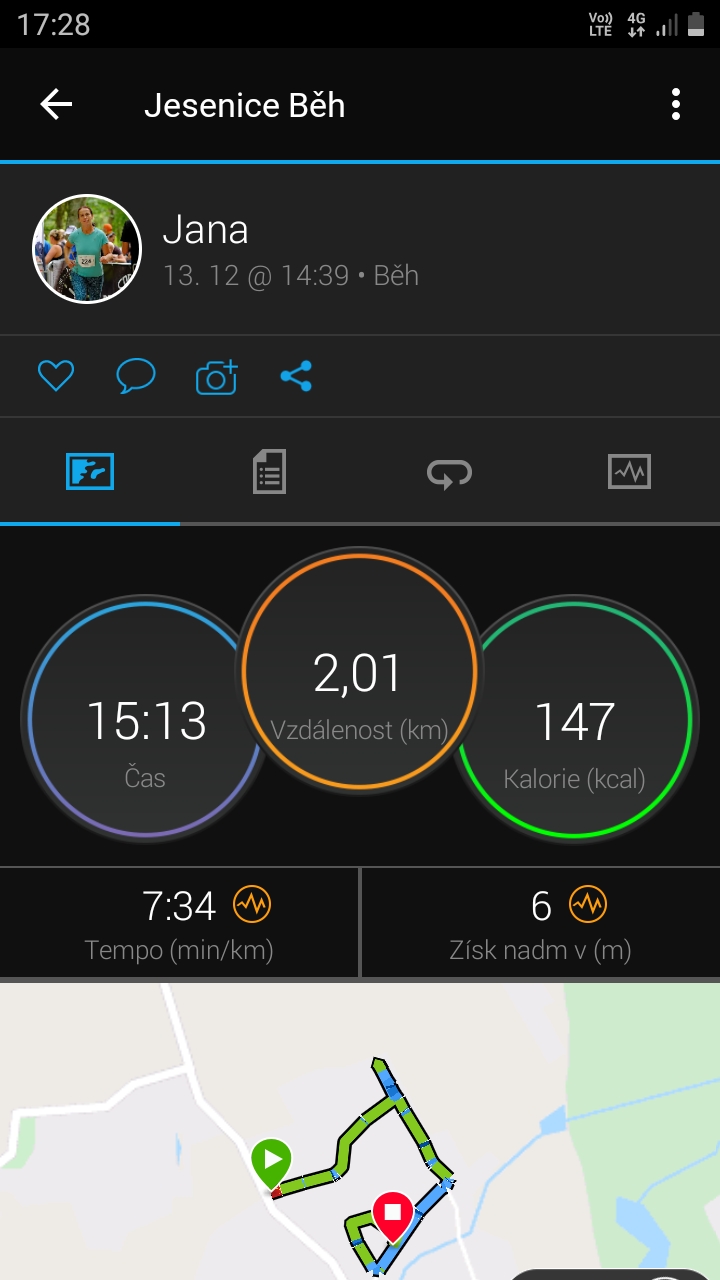720x1280 pixels.
Task: Tap the Tempo insights icon
Action: click(x=252, y=905)
